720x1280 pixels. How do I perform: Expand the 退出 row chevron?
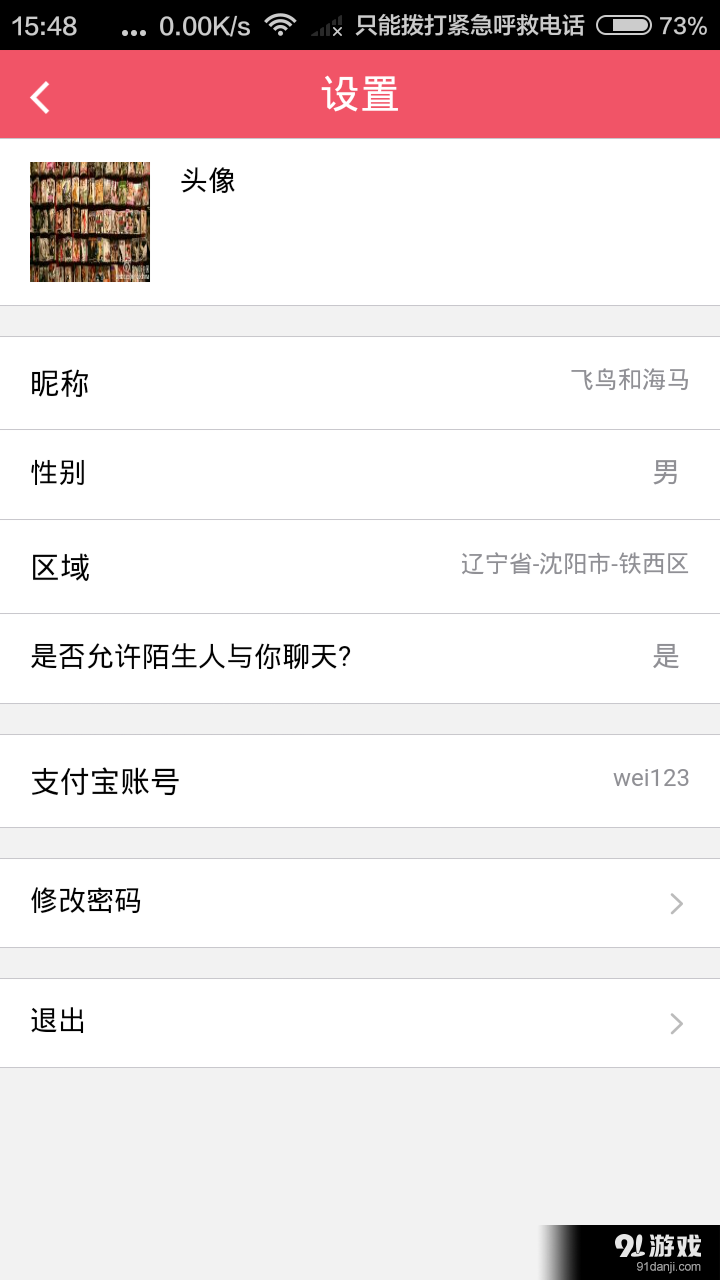(677, 1023)
